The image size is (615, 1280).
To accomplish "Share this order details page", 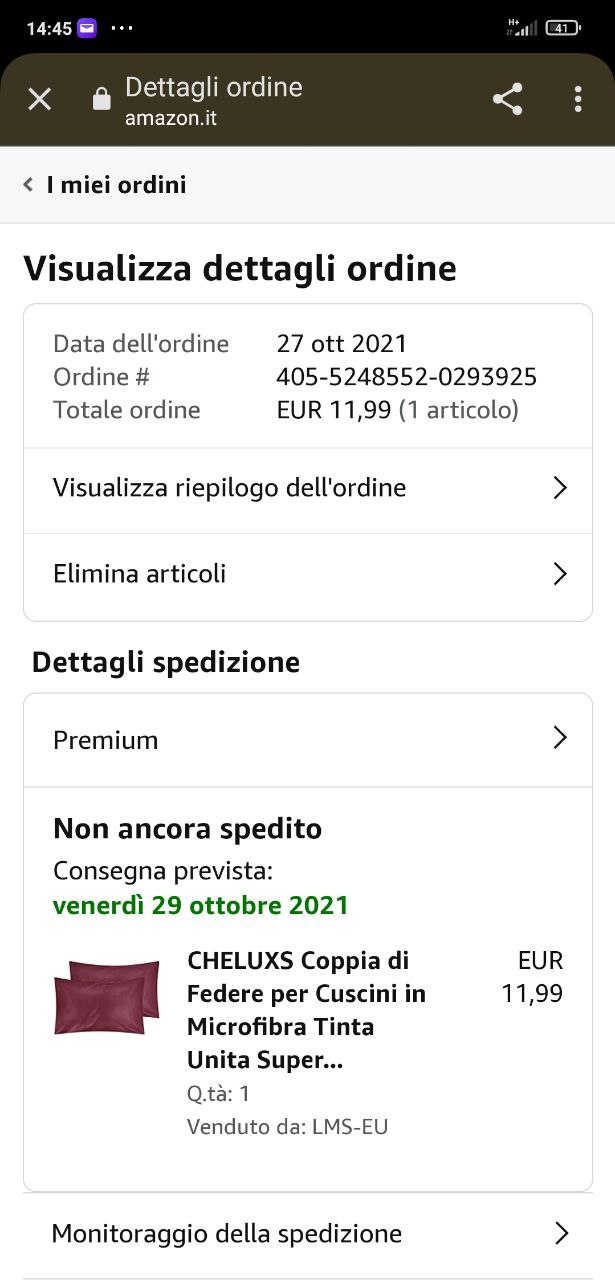I will click(508, 99).
